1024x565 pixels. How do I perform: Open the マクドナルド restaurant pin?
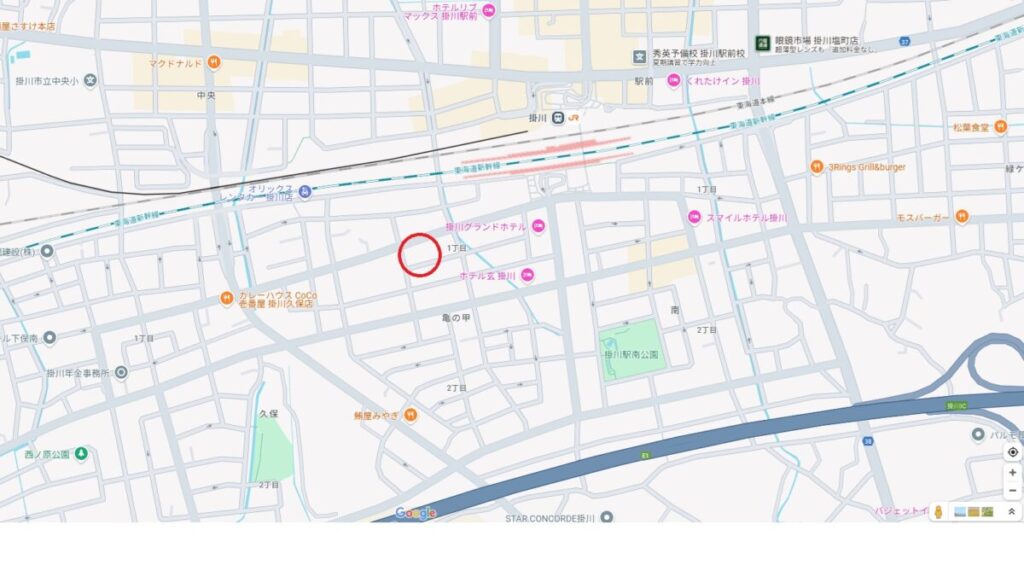[x=213, y=63]
